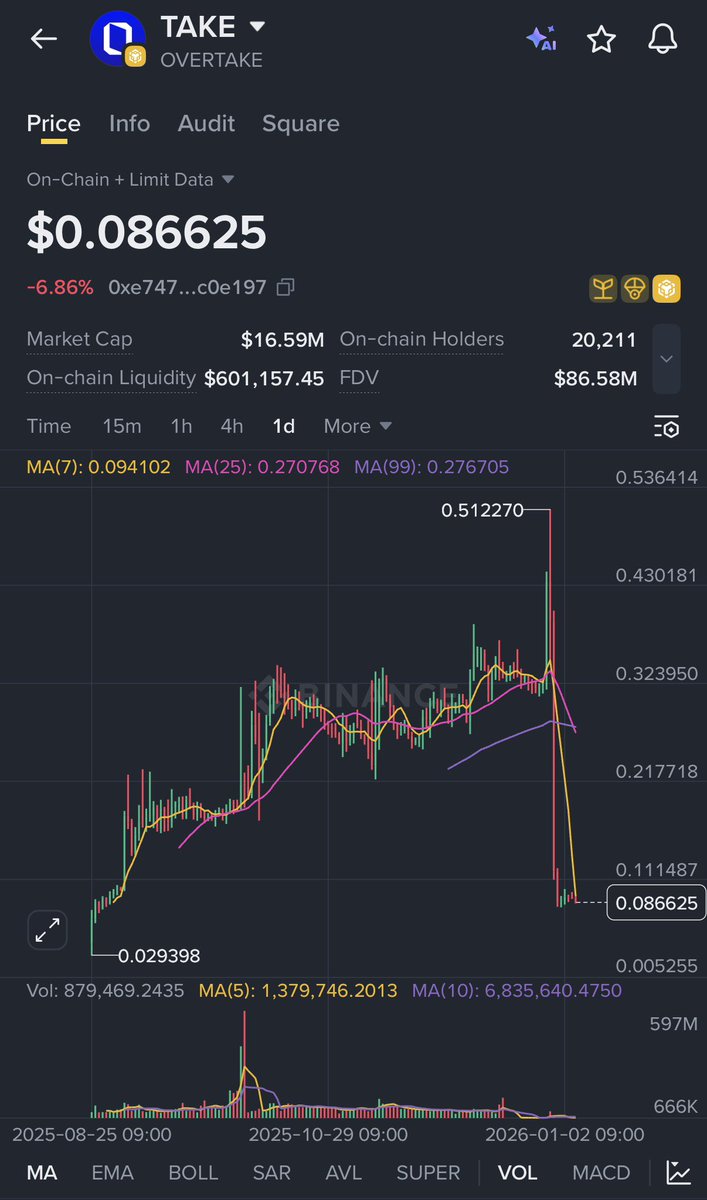Viewport: 707px width, 1200px height.
Task: Add TAKE to favorites with star
Action: point(601,39)
